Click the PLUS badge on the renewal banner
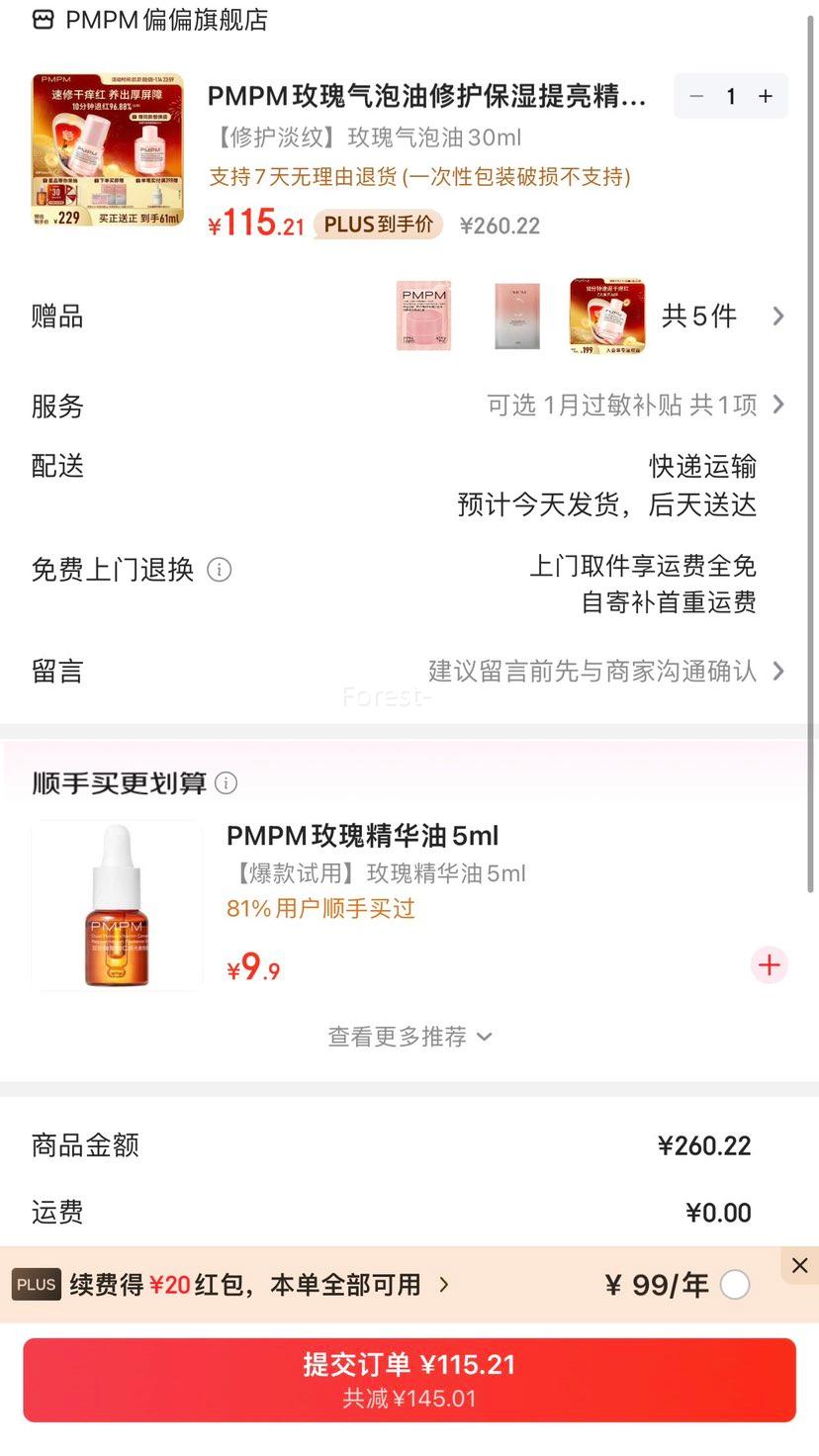 point(36,1284)
